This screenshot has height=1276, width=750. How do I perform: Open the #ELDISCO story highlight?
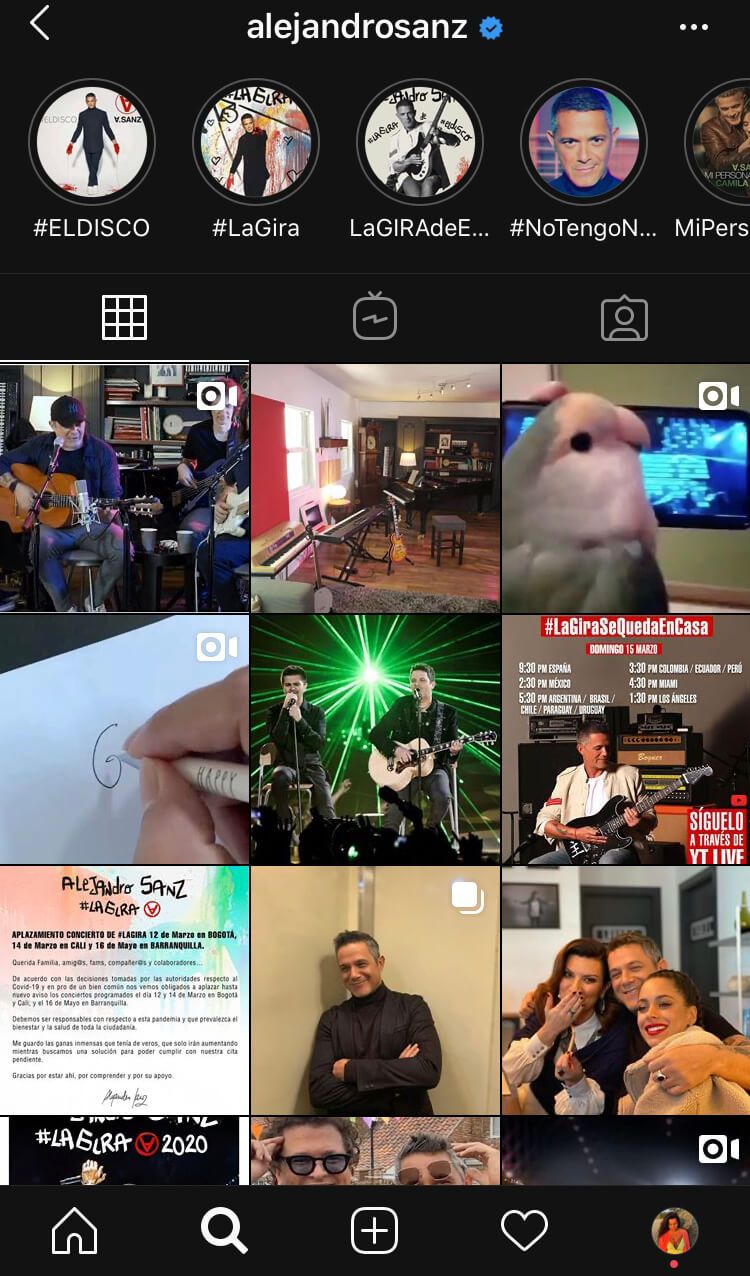click(x=92, y=142)
